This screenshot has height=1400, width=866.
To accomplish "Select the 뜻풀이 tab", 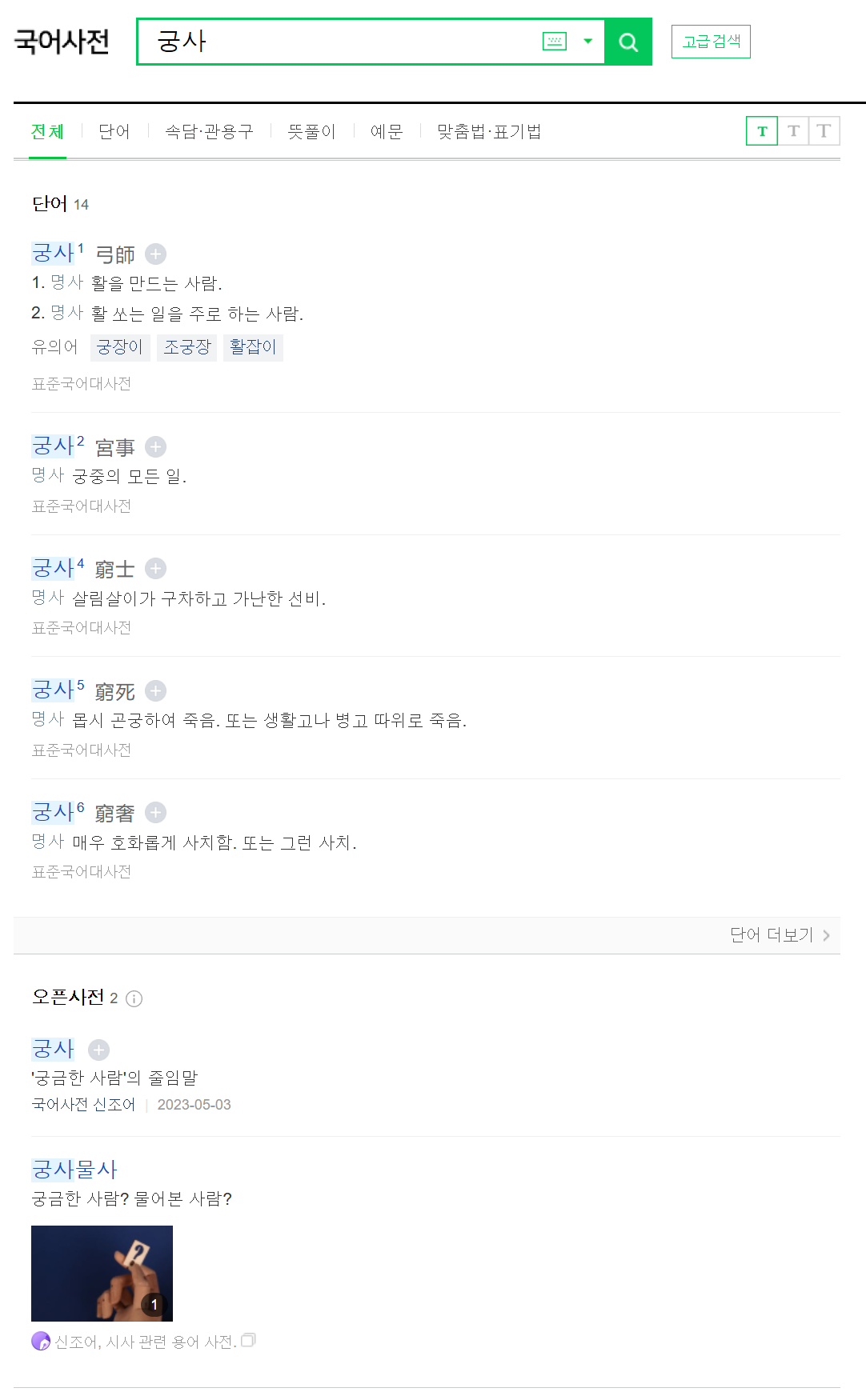I will click(x=311, y=131).
